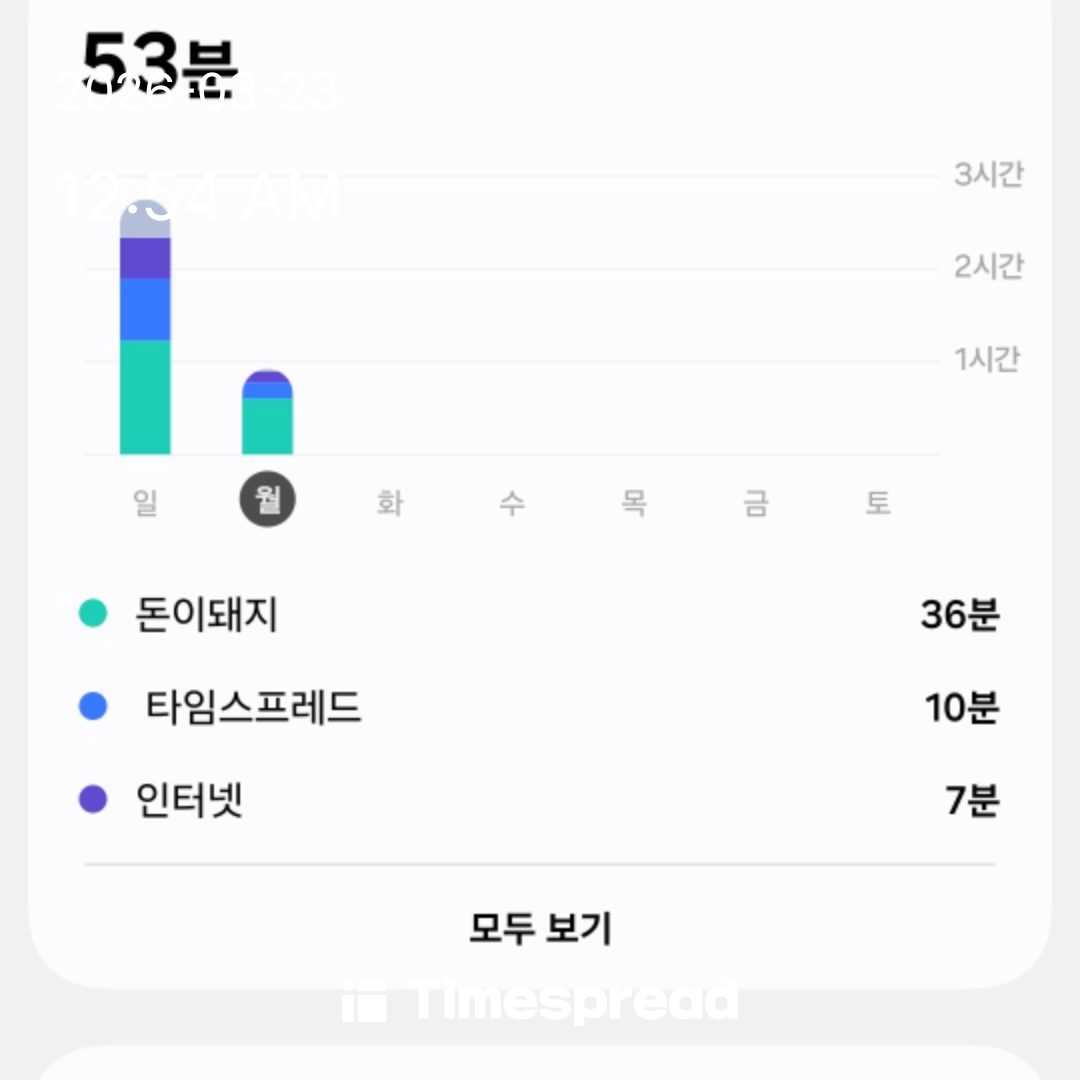Viewport: 1080px width, 1080px height.
Task: Choose 금 (Friday) on the chart
Action: 756,502
